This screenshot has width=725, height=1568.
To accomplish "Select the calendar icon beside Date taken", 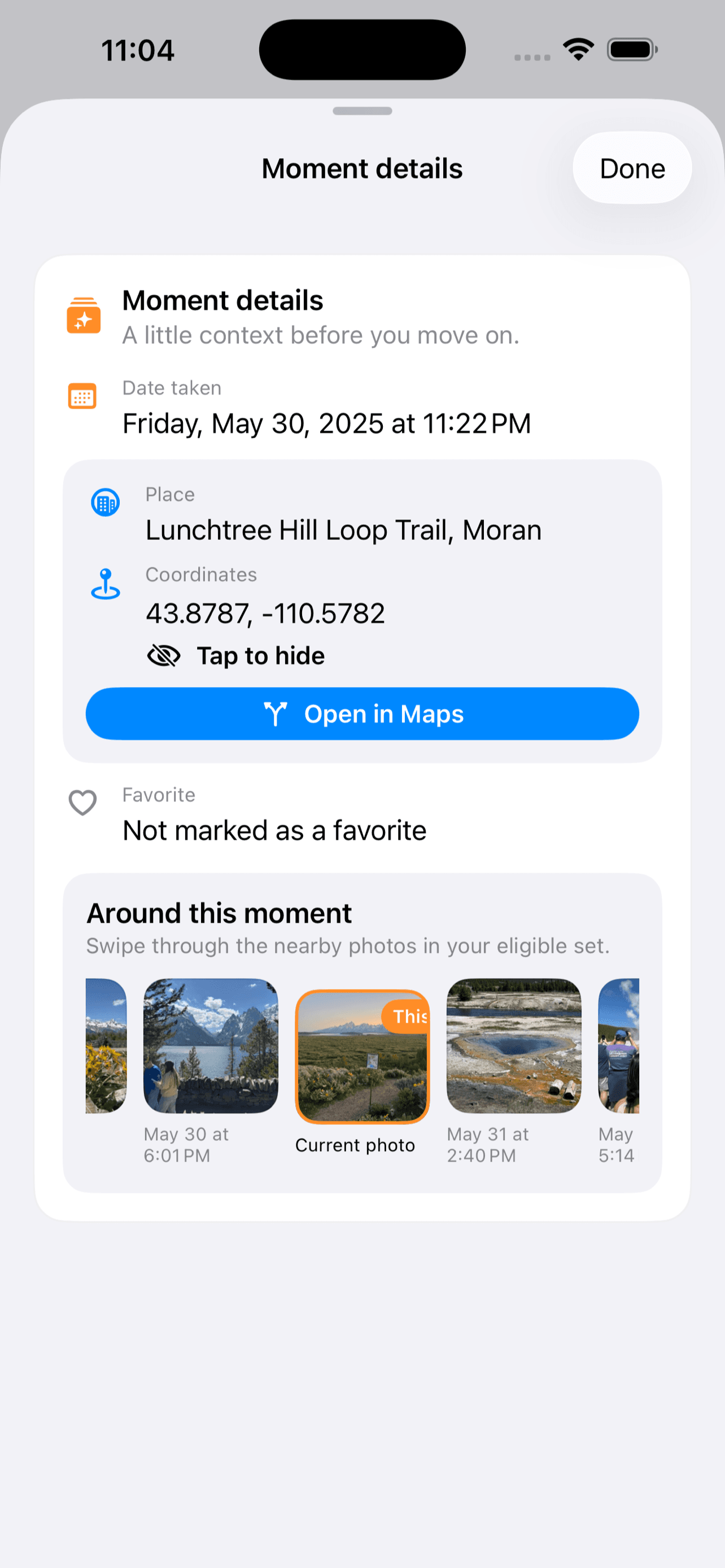I will tap(84, 396).
